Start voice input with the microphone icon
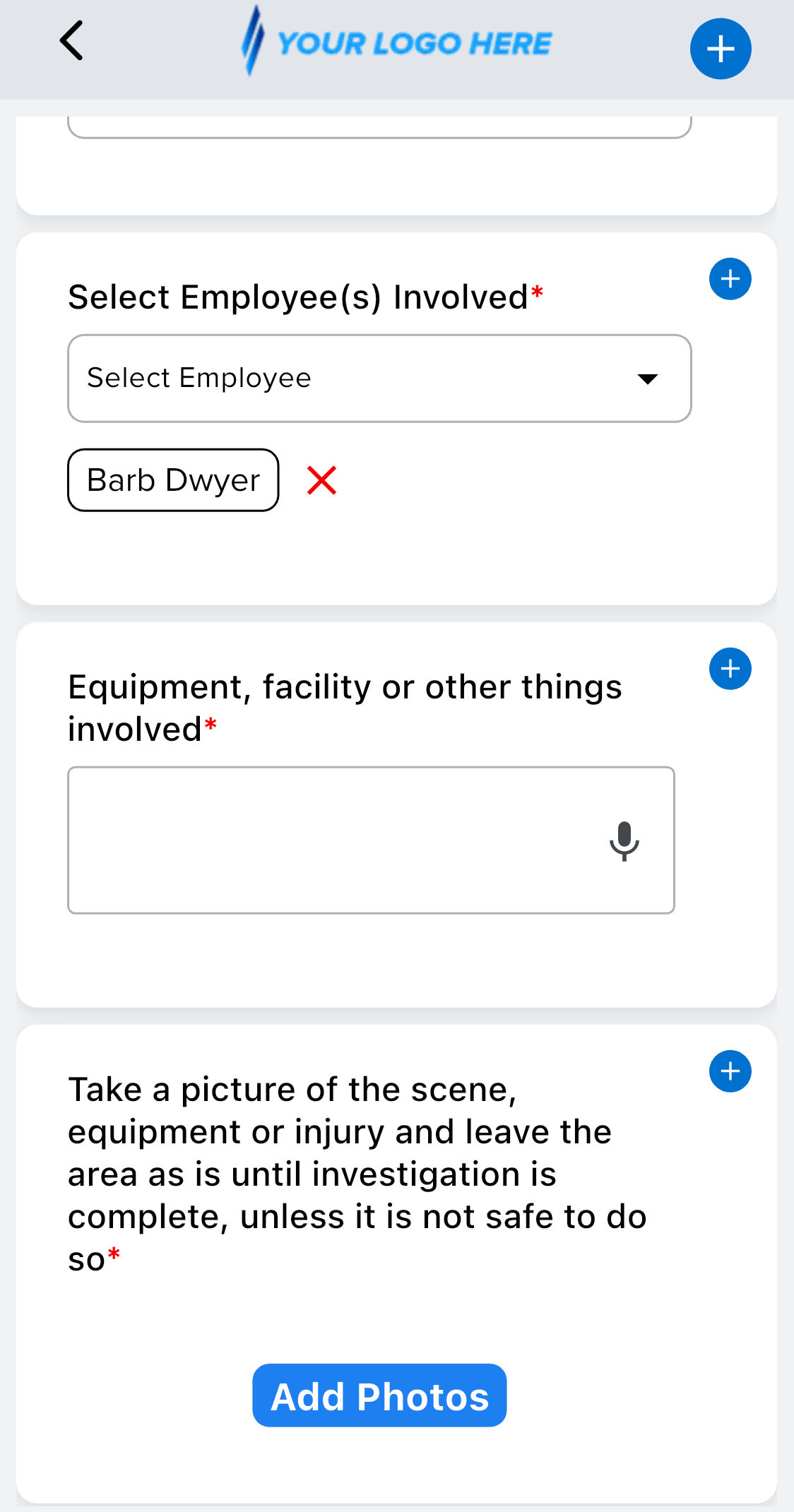Viewport: 794px width, 1512px height. [624, 841]
